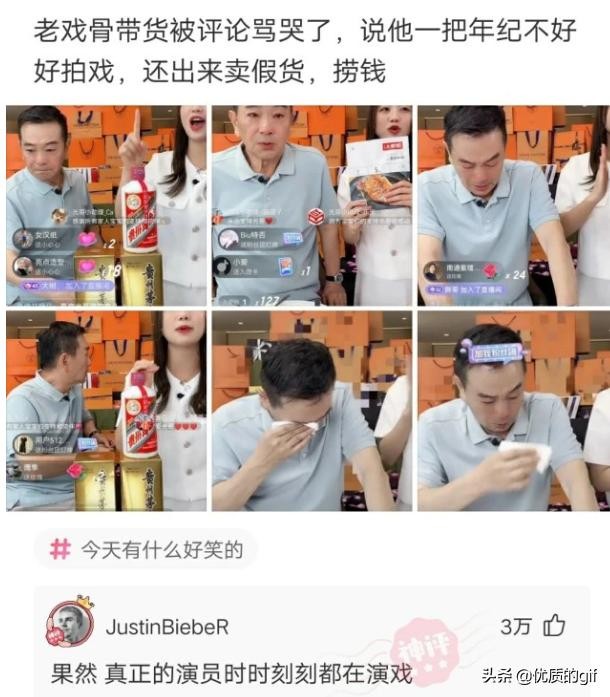This screenshot has width=610, height=697.
Task: Open the third photo in the top row
Action: [513, 206]
